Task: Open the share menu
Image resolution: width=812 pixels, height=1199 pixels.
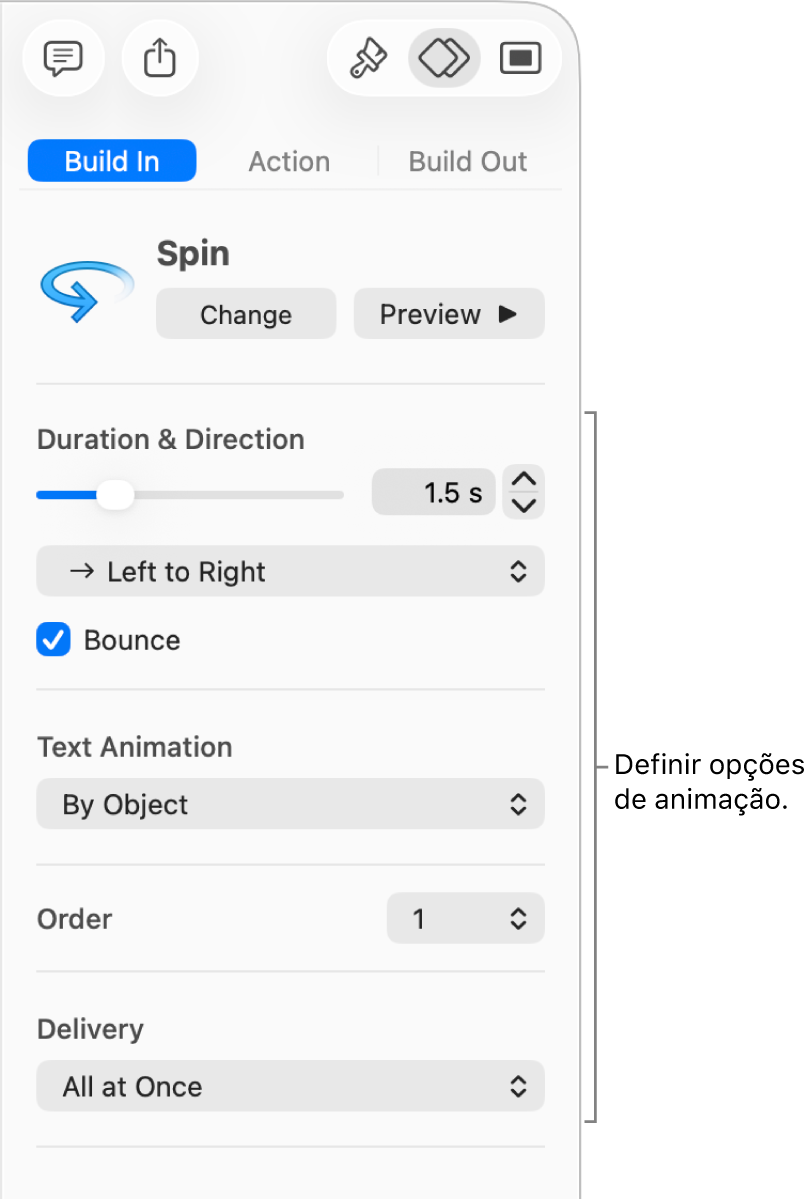Action: [x=160, y=59]
